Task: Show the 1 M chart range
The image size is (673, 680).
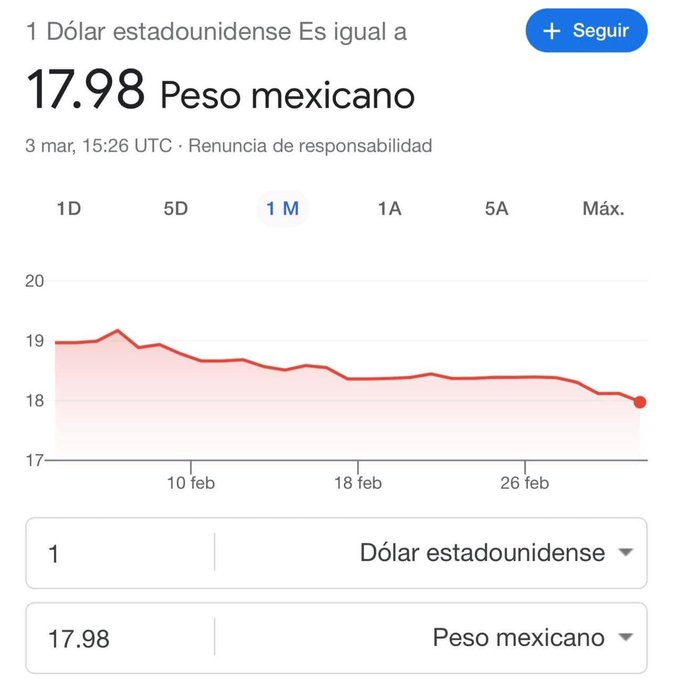Action: (x=282, y=209)
